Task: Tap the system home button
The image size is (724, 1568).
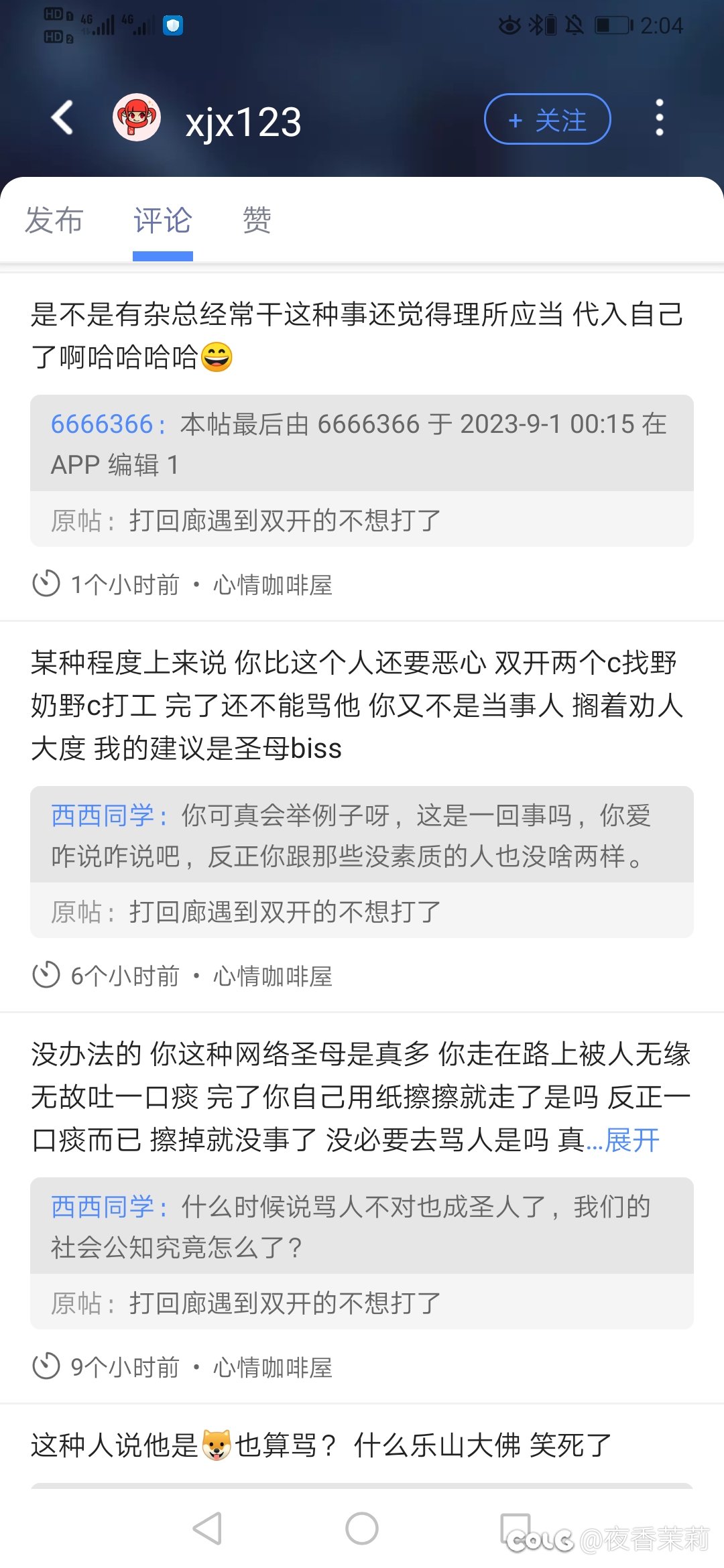Action: pyautogui.click(x=362, y=1528)
